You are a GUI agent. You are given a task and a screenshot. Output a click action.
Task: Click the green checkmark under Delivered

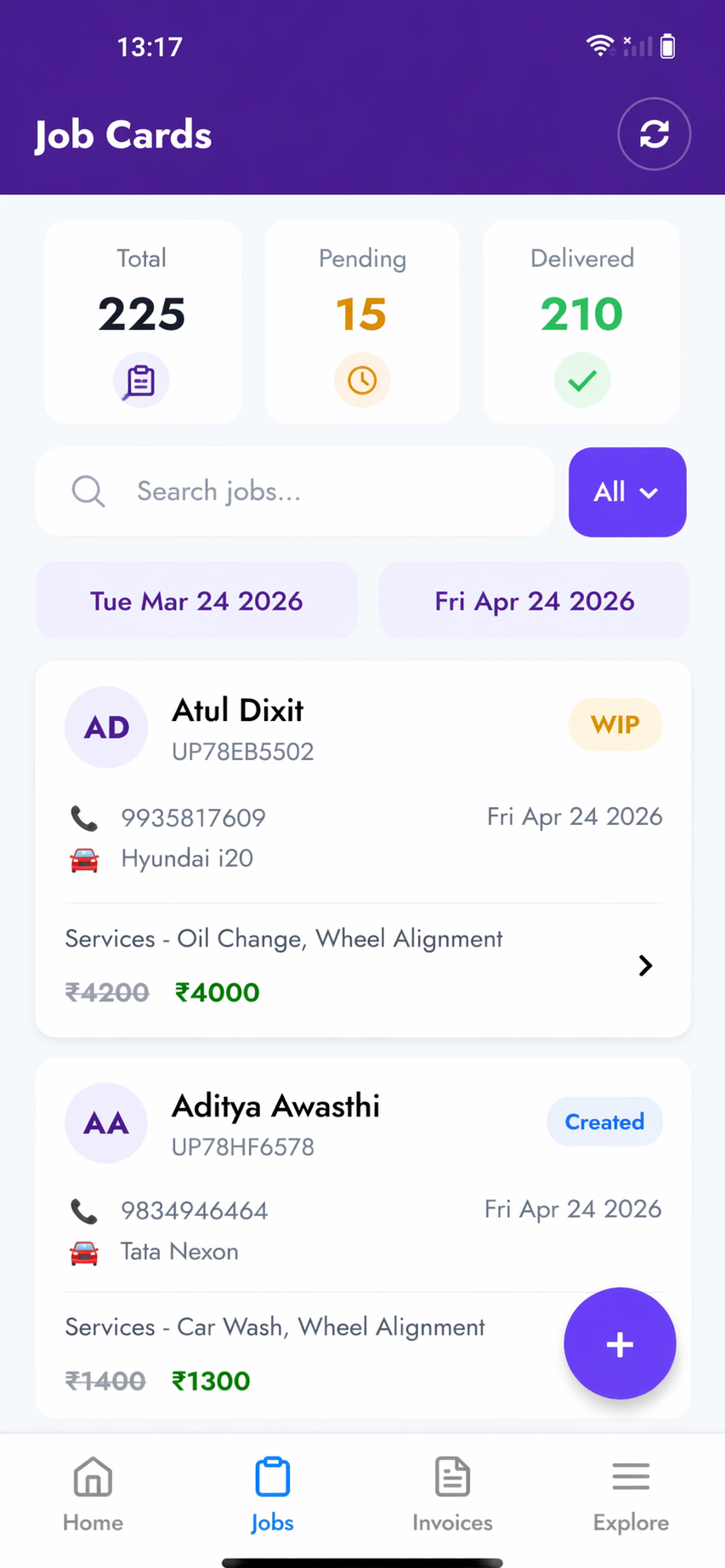pos(581,380)
